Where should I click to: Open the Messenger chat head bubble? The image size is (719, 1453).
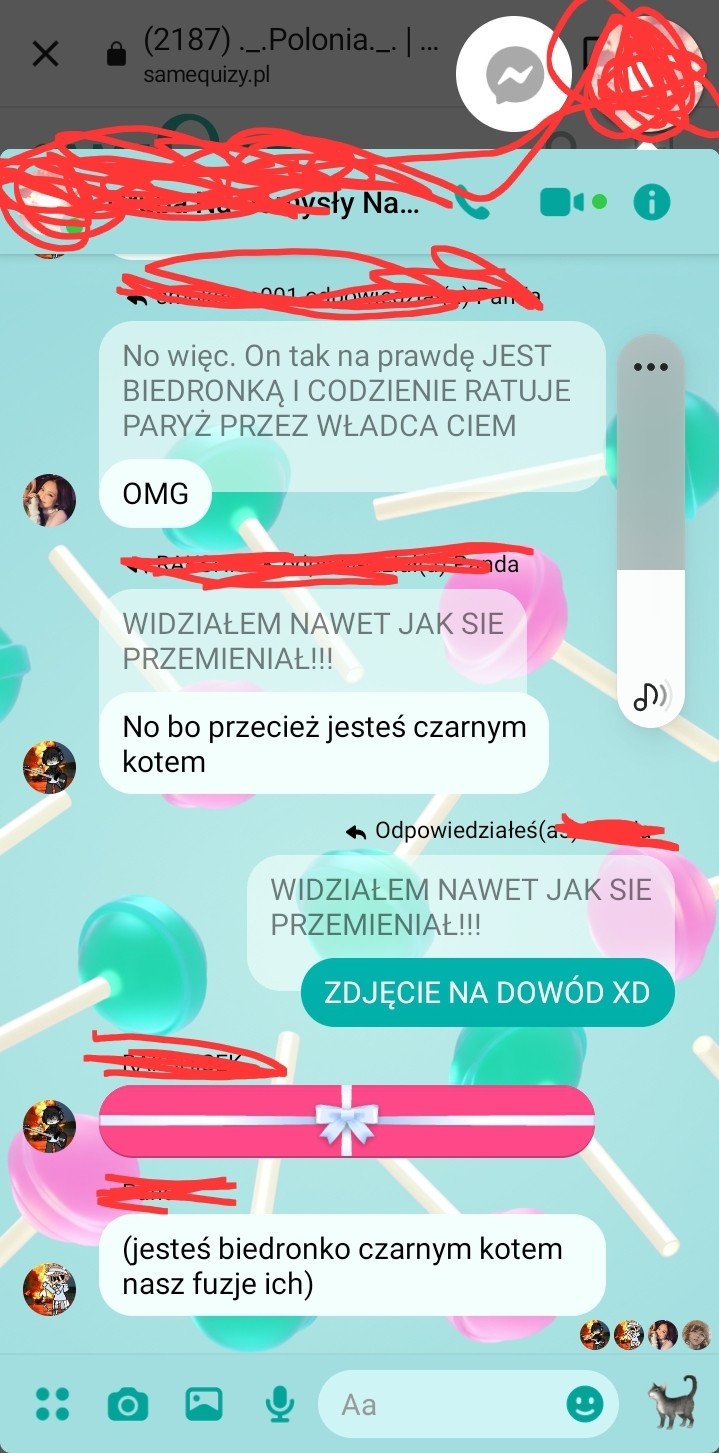coord(514,73)
